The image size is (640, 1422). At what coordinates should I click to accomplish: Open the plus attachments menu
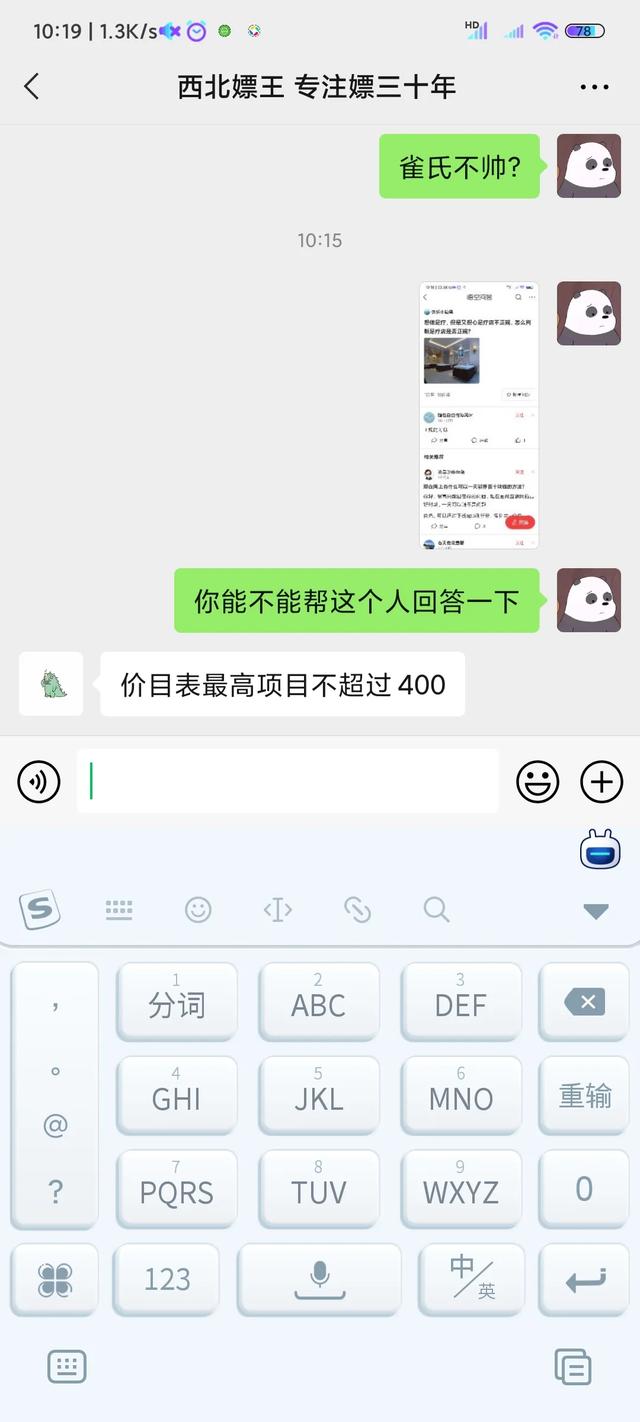[601, 782]
